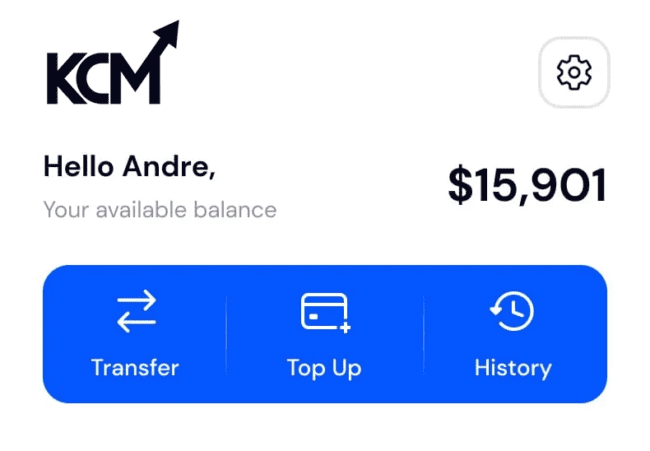Open the settings gear
This screenshot has width=650, height=451.
click(574, 72)
